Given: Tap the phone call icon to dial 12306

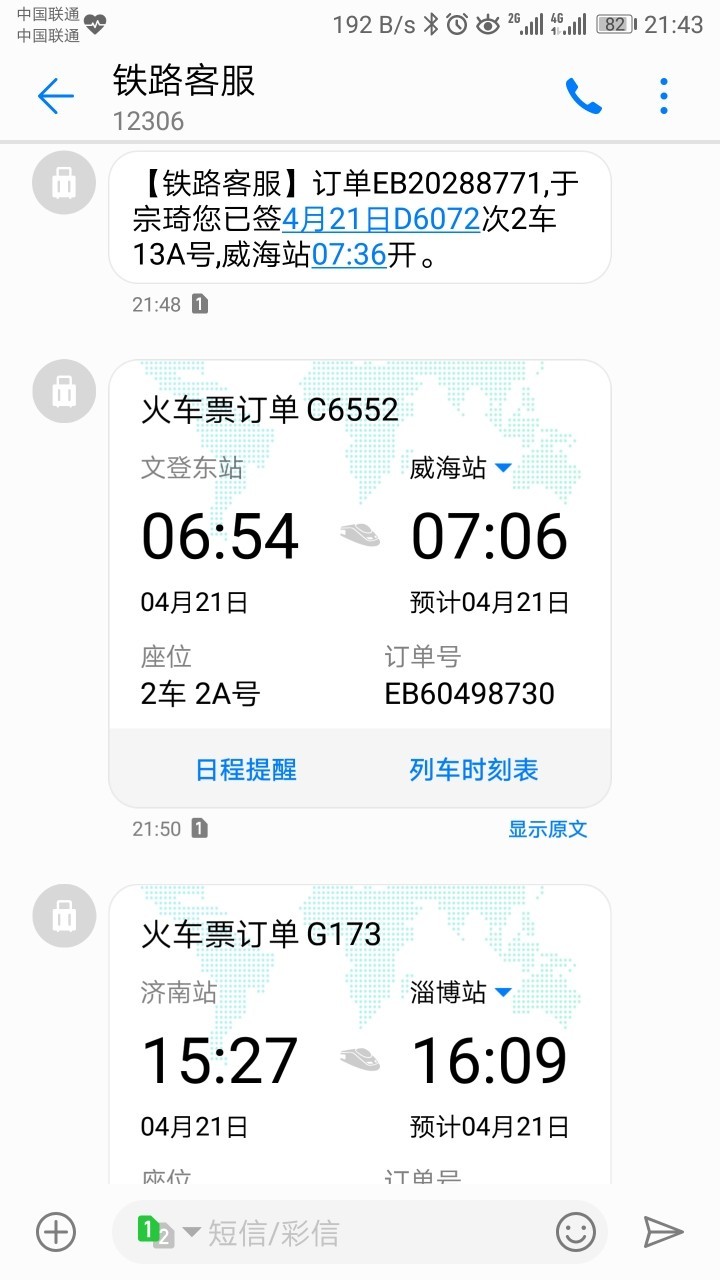Looking at the screenshot, I should (584, 96).
